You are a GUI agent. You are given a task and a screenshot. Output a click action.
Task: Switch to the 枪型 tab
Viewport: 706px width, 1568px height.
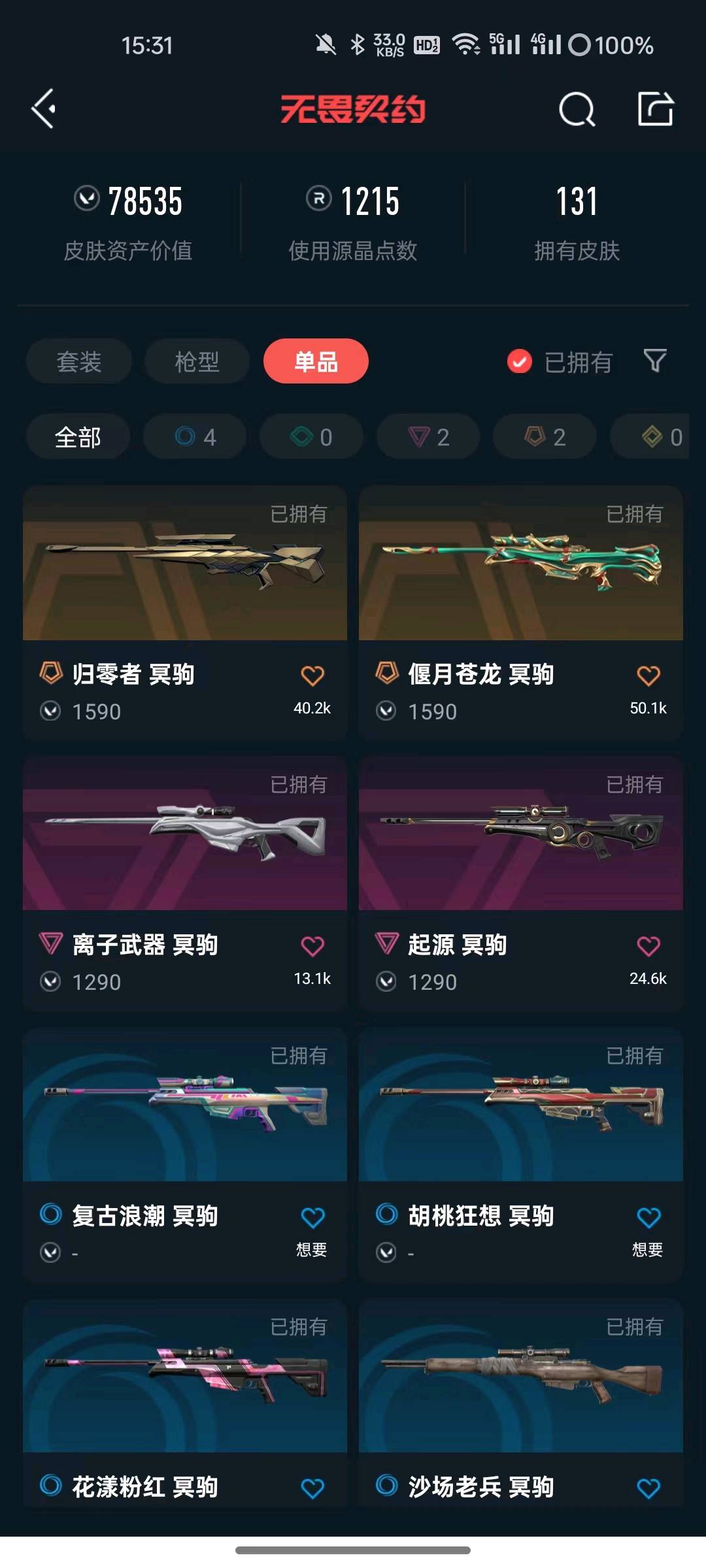click(x=197, y=361)
